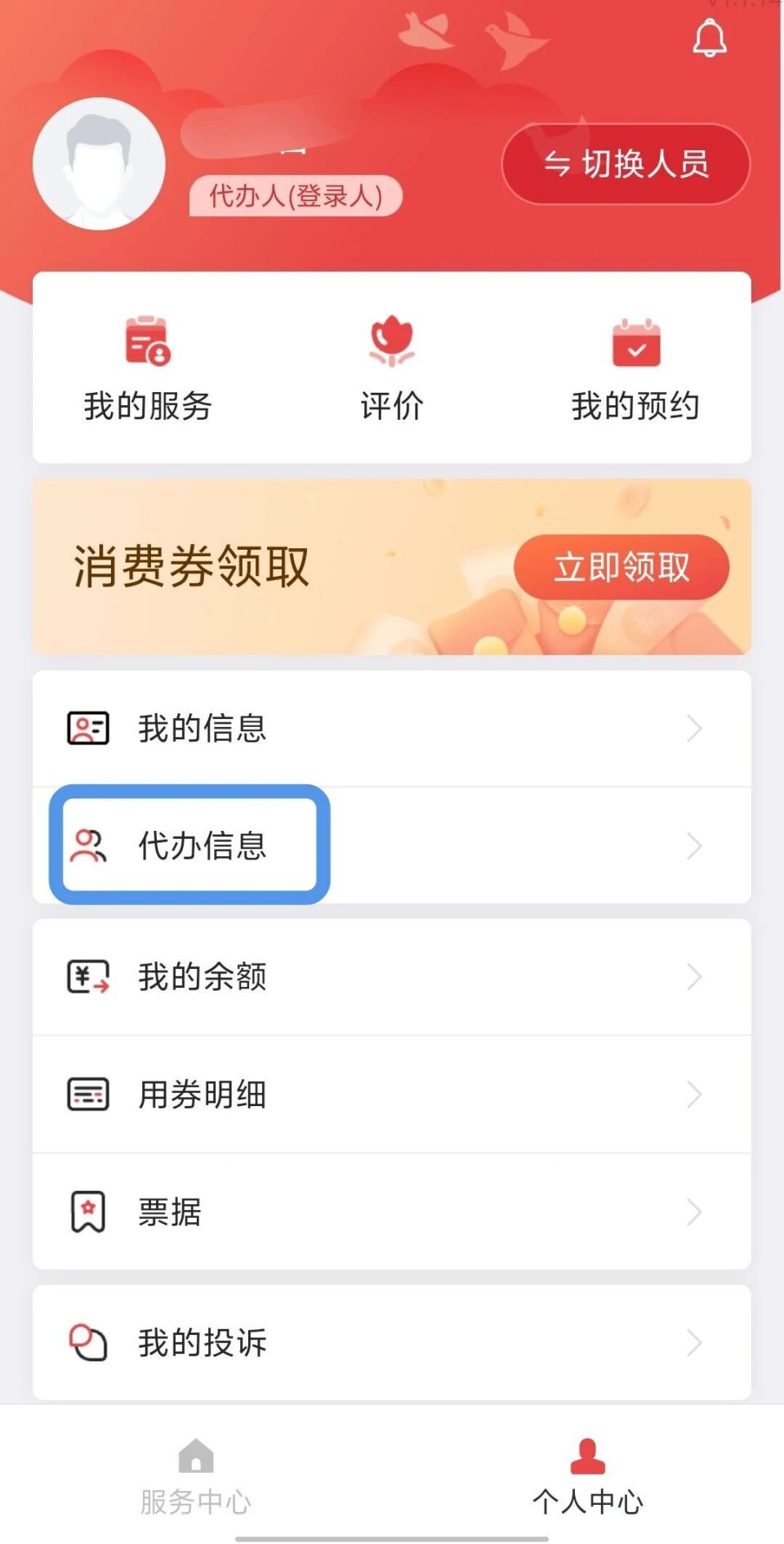This screenshot has width=784, height=1544.
Task: Expand the 票据 row chevron
Action: pyautogui.click(x=695, y=1212)
